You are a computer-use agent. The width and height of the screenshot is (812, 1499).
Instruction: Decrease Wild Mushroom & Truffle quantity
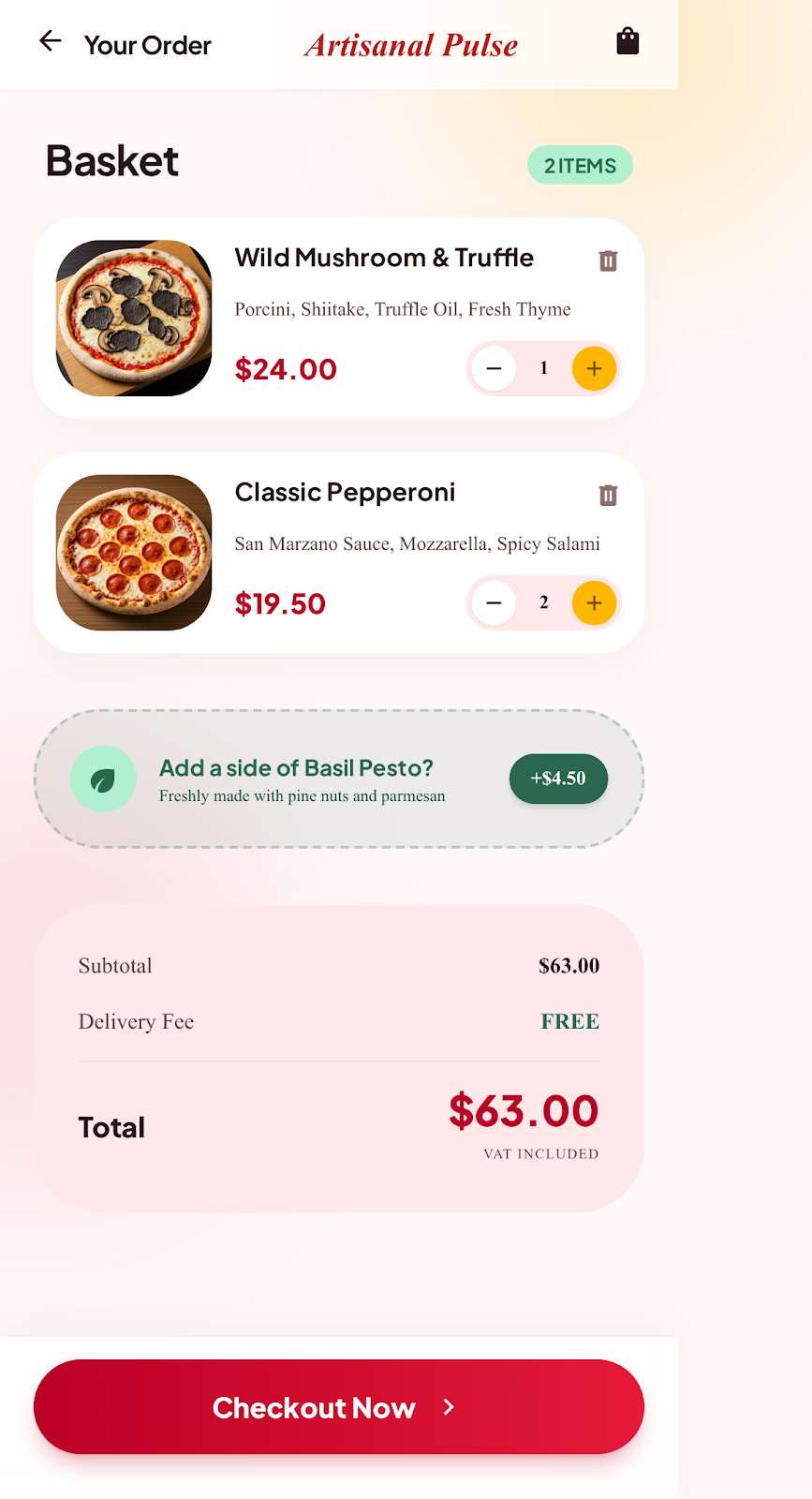coord(494,368)
